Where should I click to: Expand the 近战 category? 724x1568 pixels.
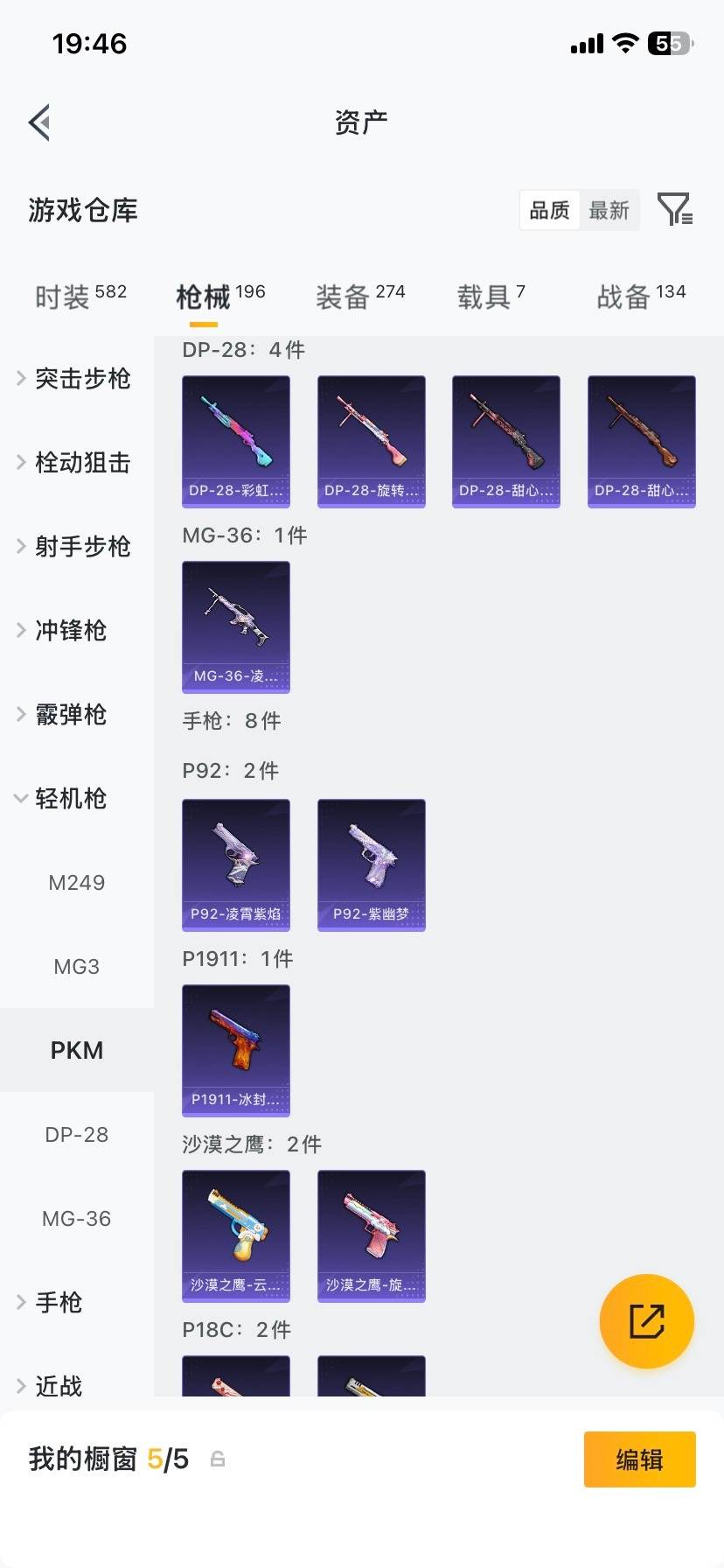coord(58,1386)
